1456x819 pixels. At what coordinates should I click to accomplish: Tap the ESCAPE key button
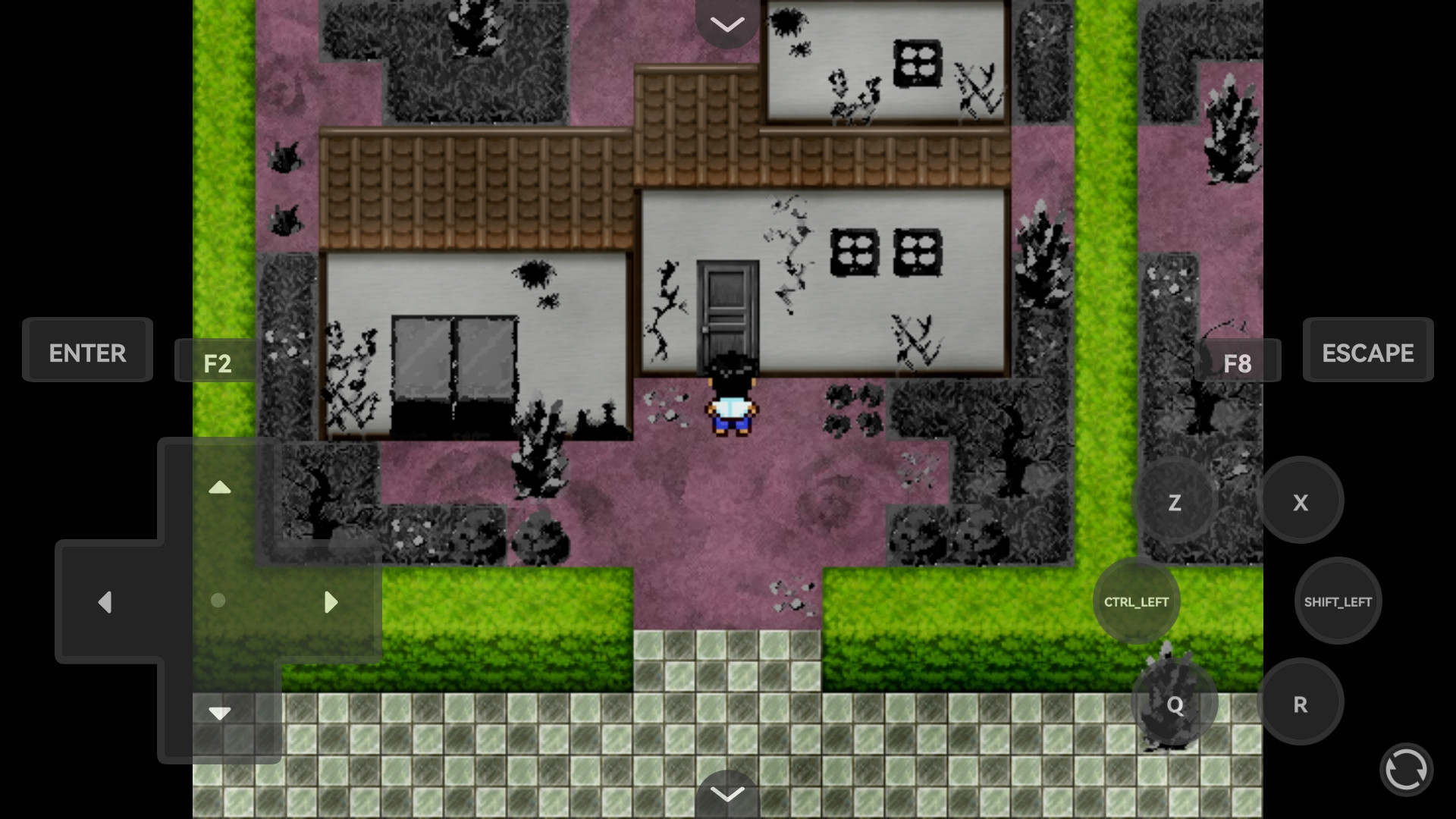(x=1367, y=352)
